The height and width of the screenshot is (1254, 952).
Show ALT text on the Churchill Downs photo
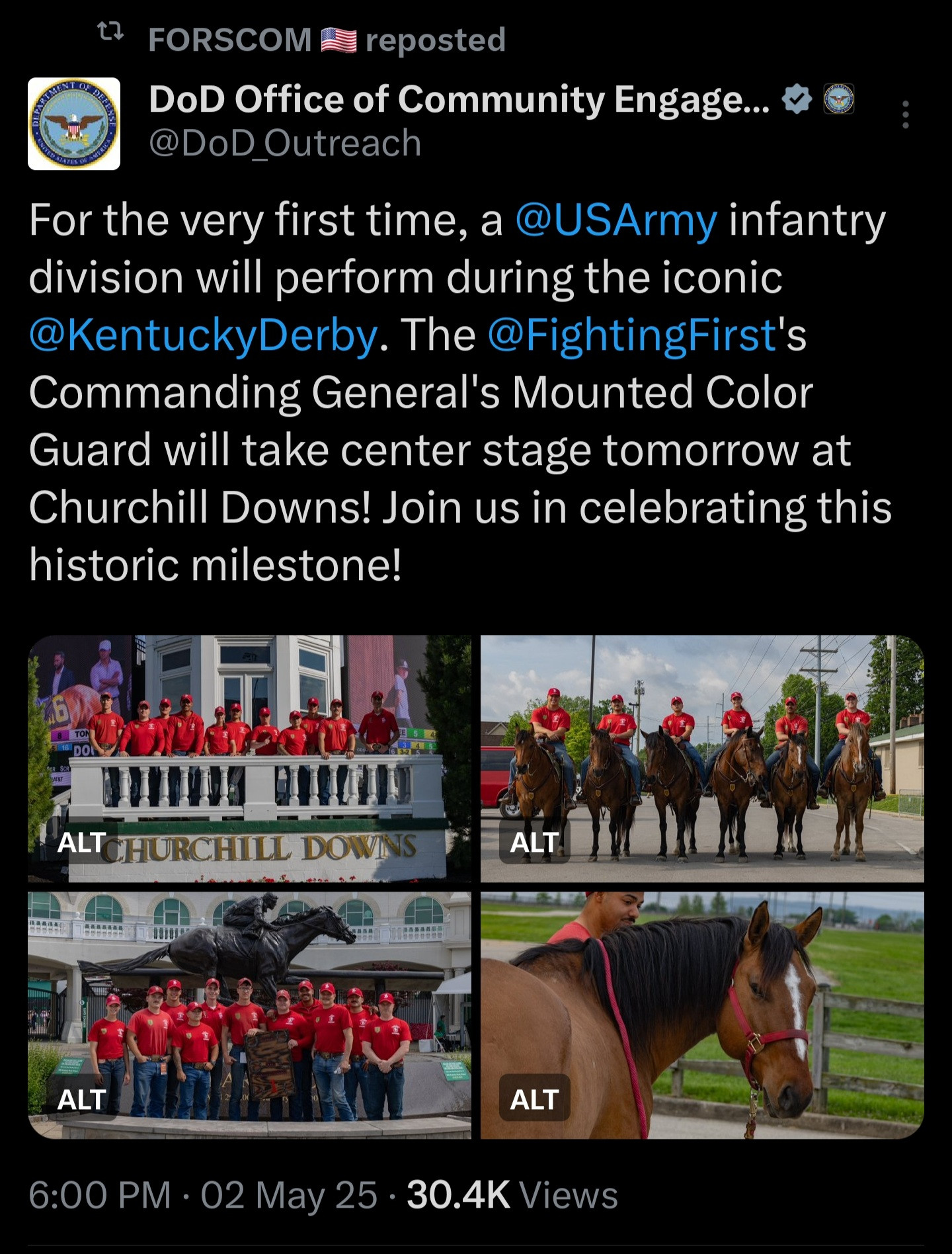82,843
